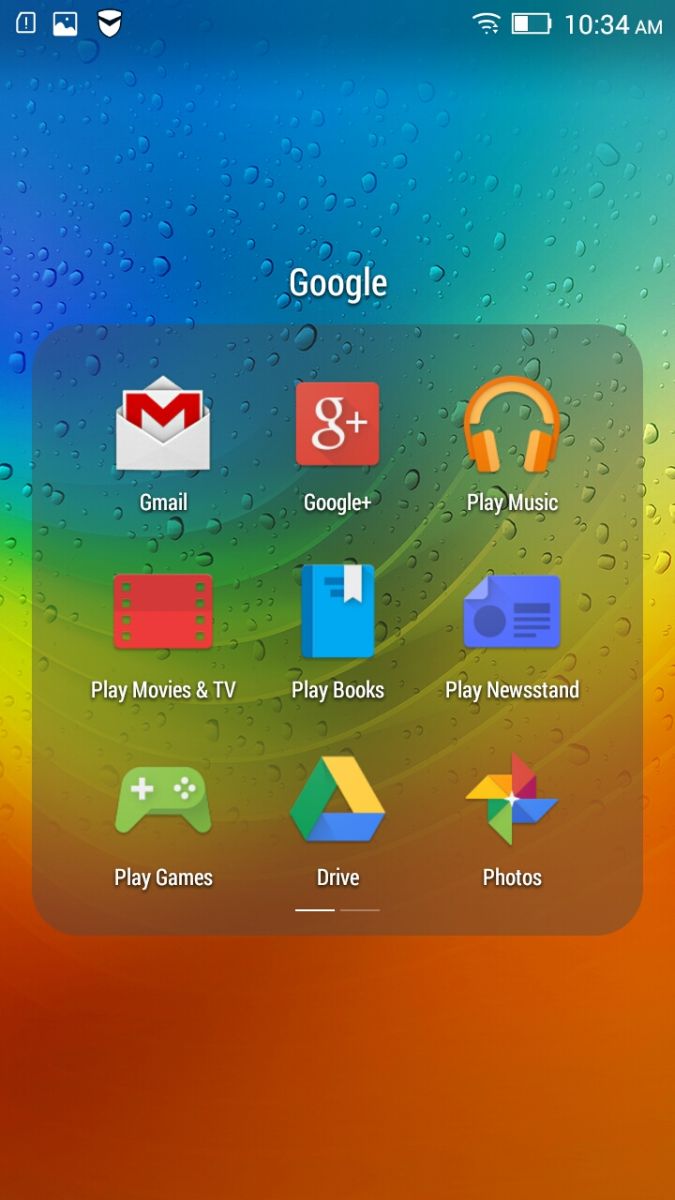Open the Play Books app
The height and width of the screenshot is (1200, 675).
(x=337, y=612)
